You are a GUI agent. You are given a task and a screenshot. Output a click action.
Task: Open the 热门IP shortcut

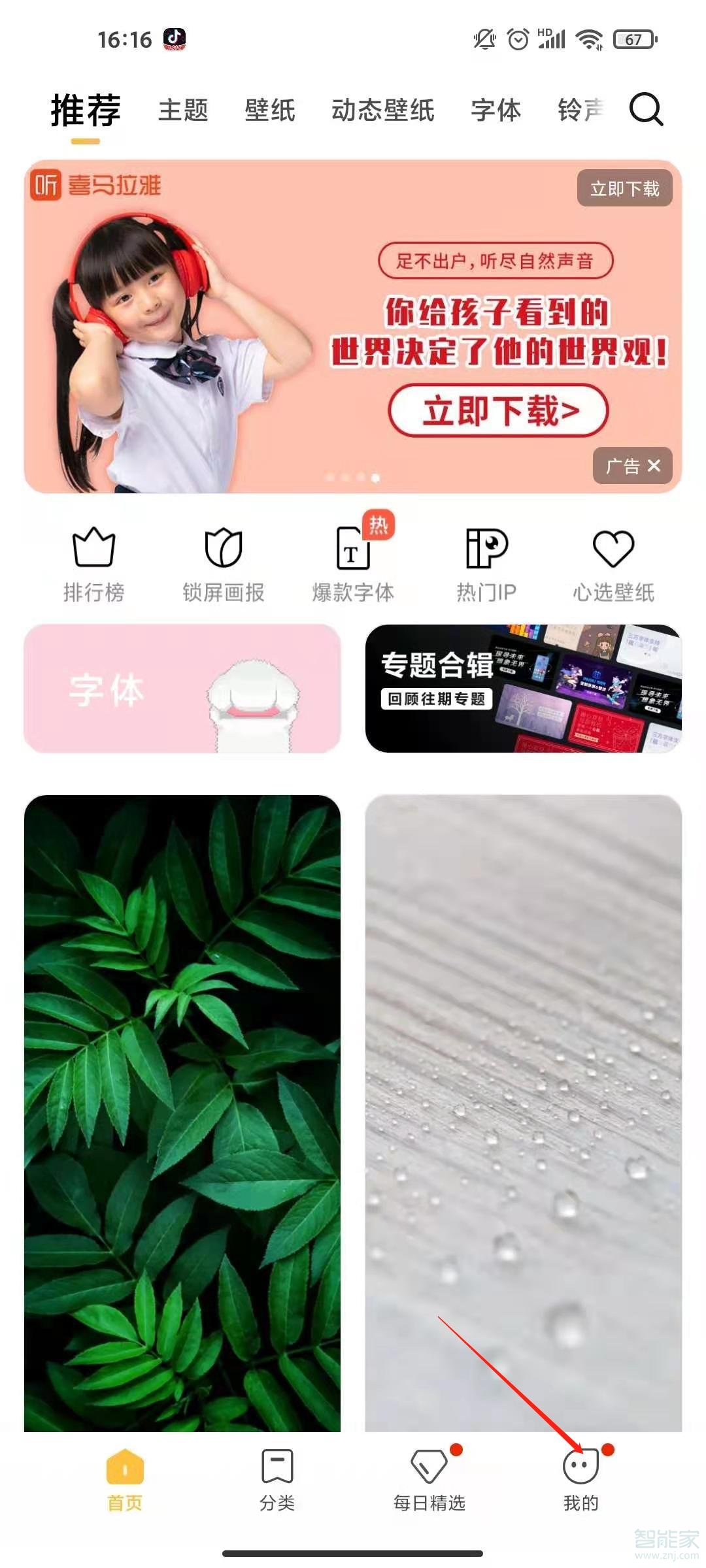486,564
